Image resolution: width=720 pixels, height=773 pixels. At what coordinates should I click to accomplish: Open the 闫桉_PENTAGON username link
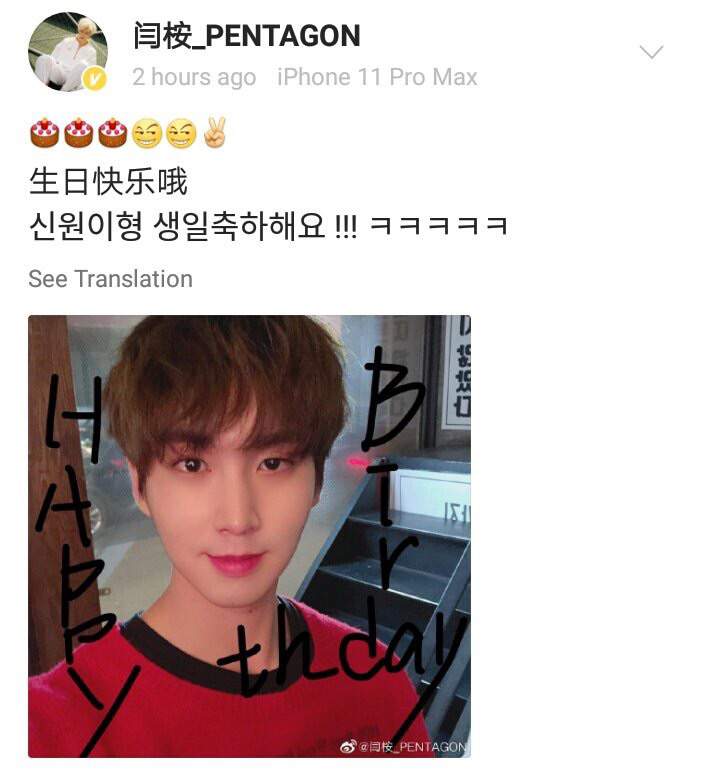(x=246, y=36)
